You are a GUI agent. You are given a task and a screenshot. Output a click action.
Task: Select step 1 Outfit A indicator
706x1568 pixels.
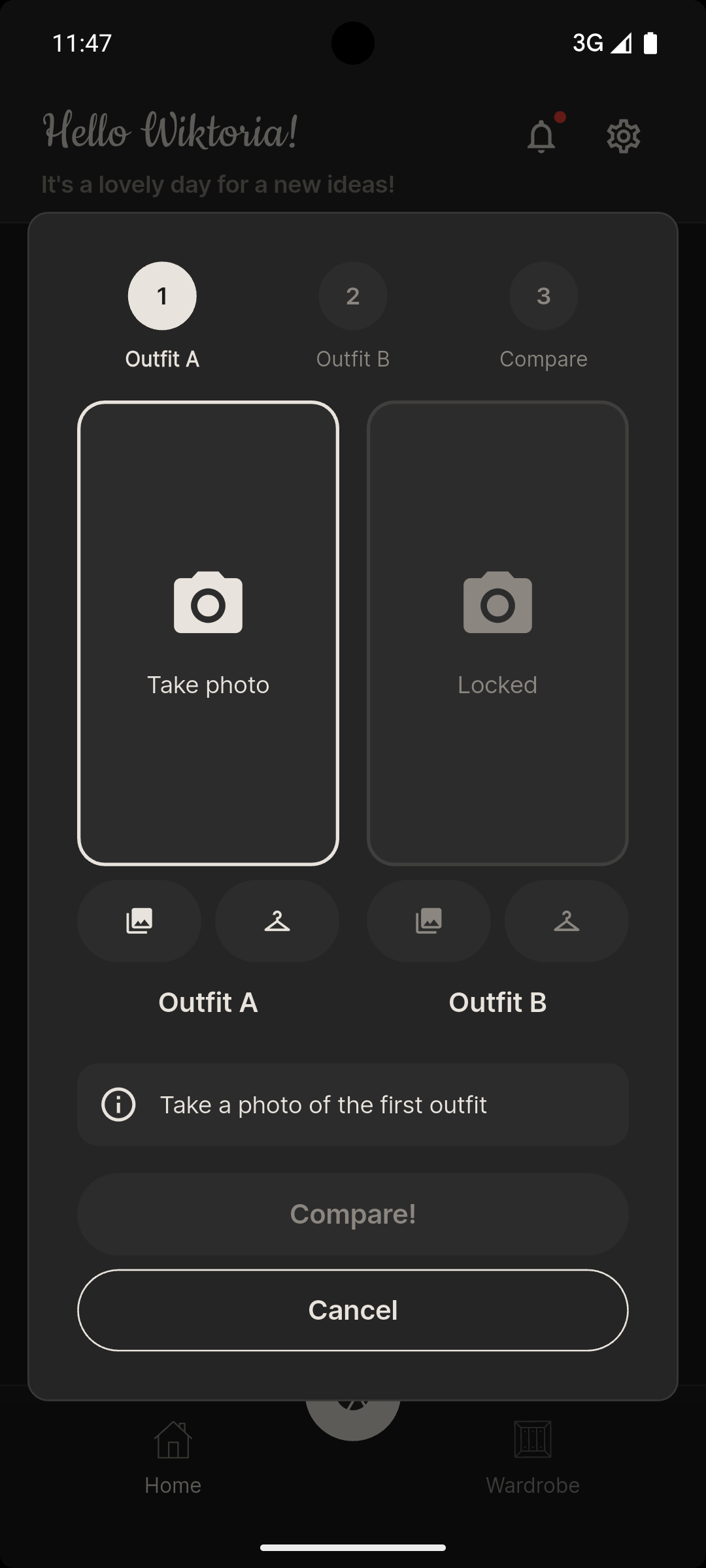(x=162, y=296)
